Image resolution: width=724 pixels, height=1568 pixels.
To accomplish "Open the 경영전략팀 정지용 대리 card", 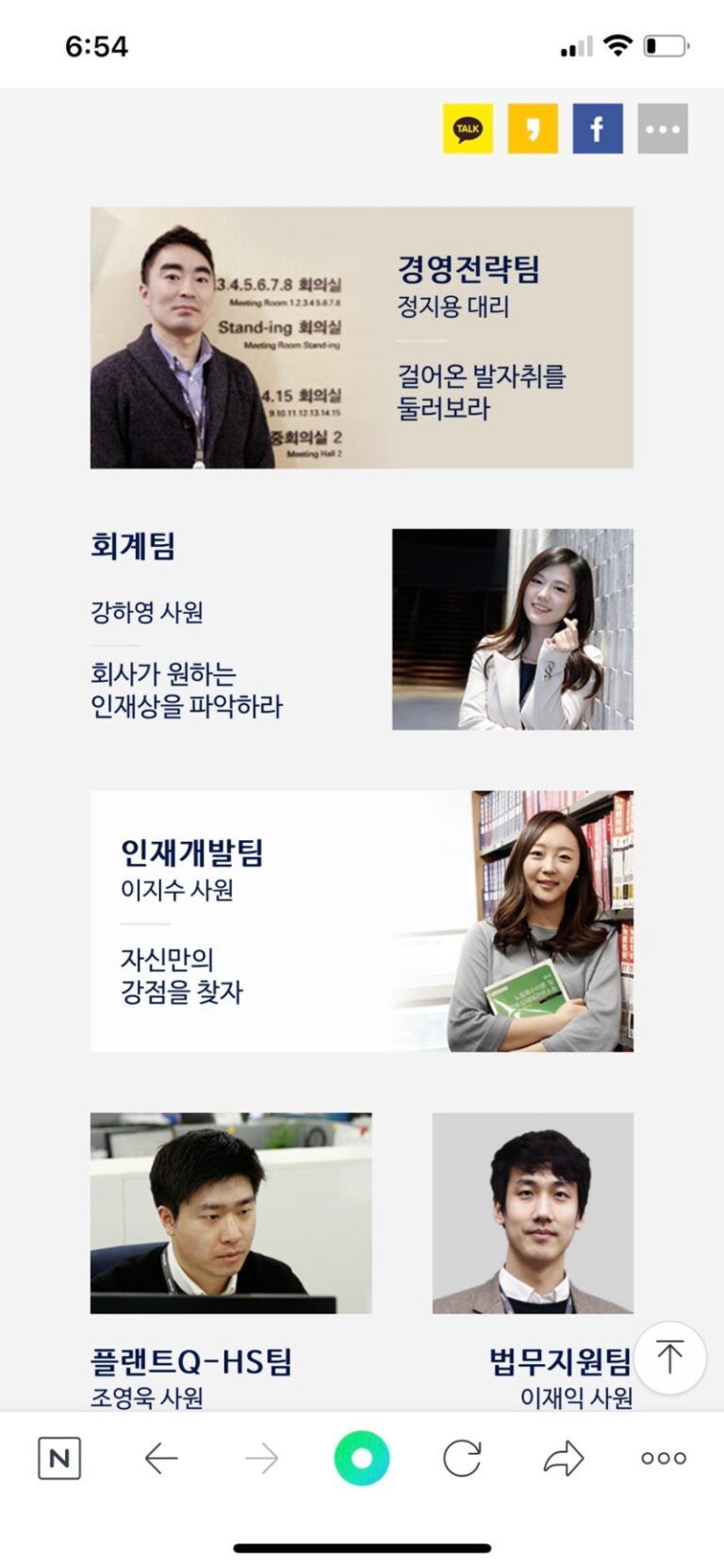I will pos(361,338).
